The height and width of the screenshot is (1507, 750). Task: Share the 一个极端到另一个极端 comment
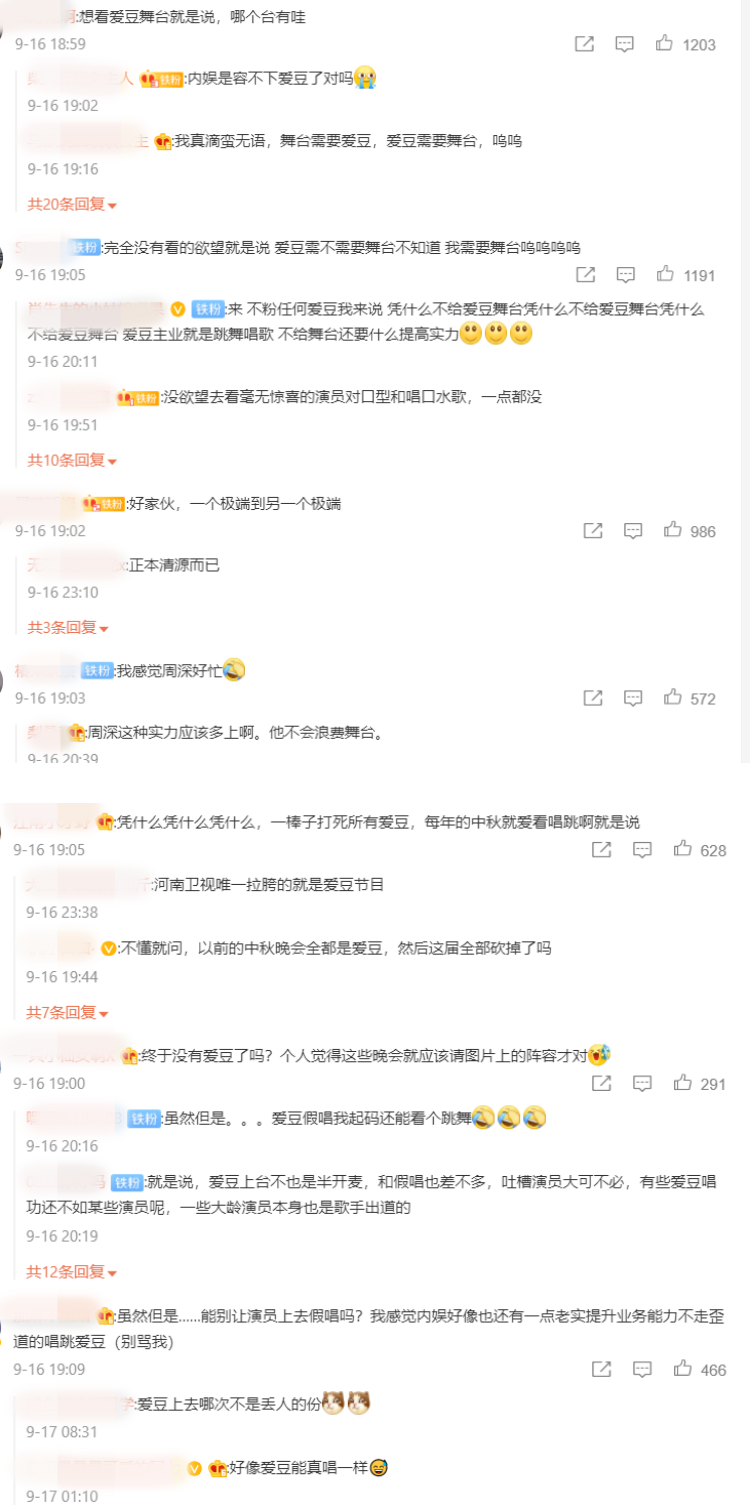(593, 530)
